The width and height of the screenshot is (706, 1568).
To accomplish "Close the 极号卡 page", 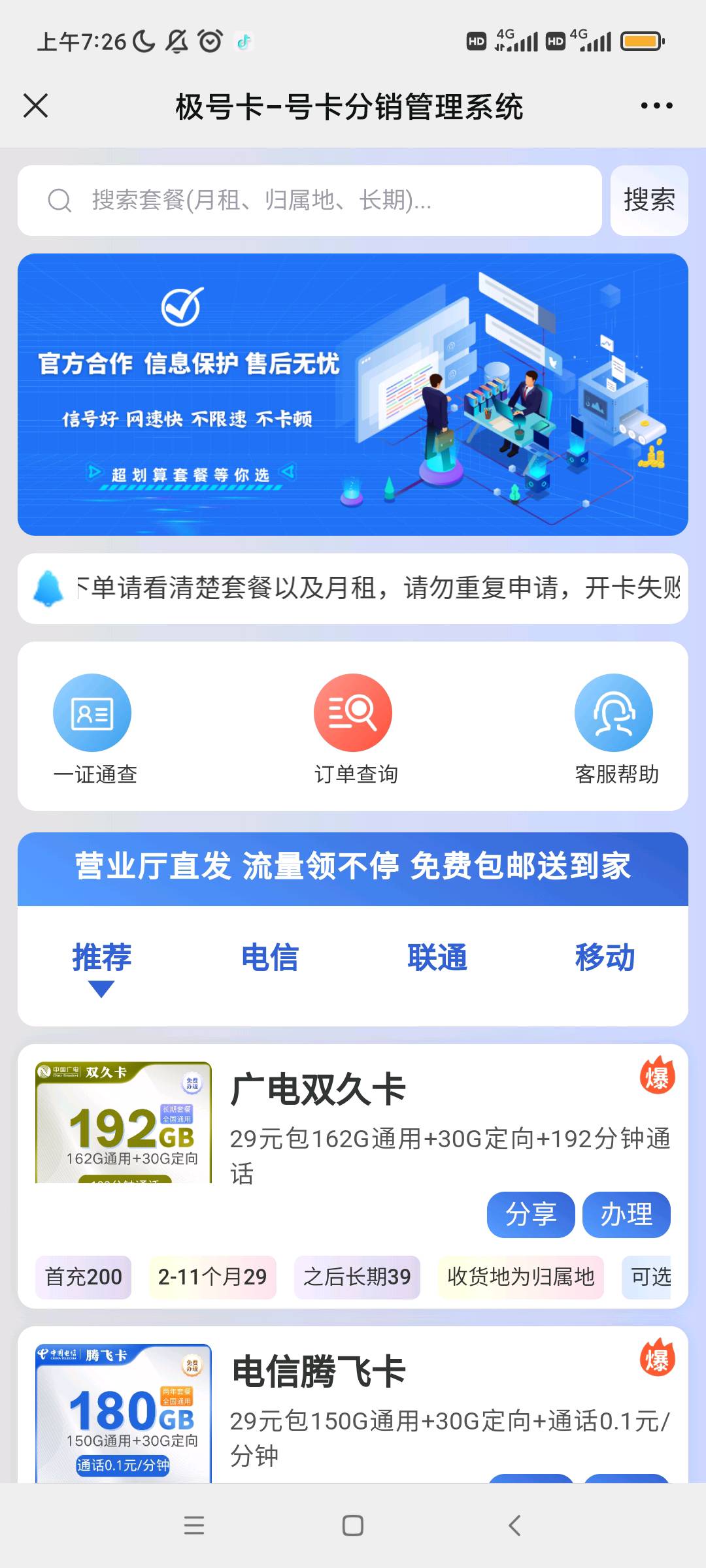I will [x=36, y=106].
